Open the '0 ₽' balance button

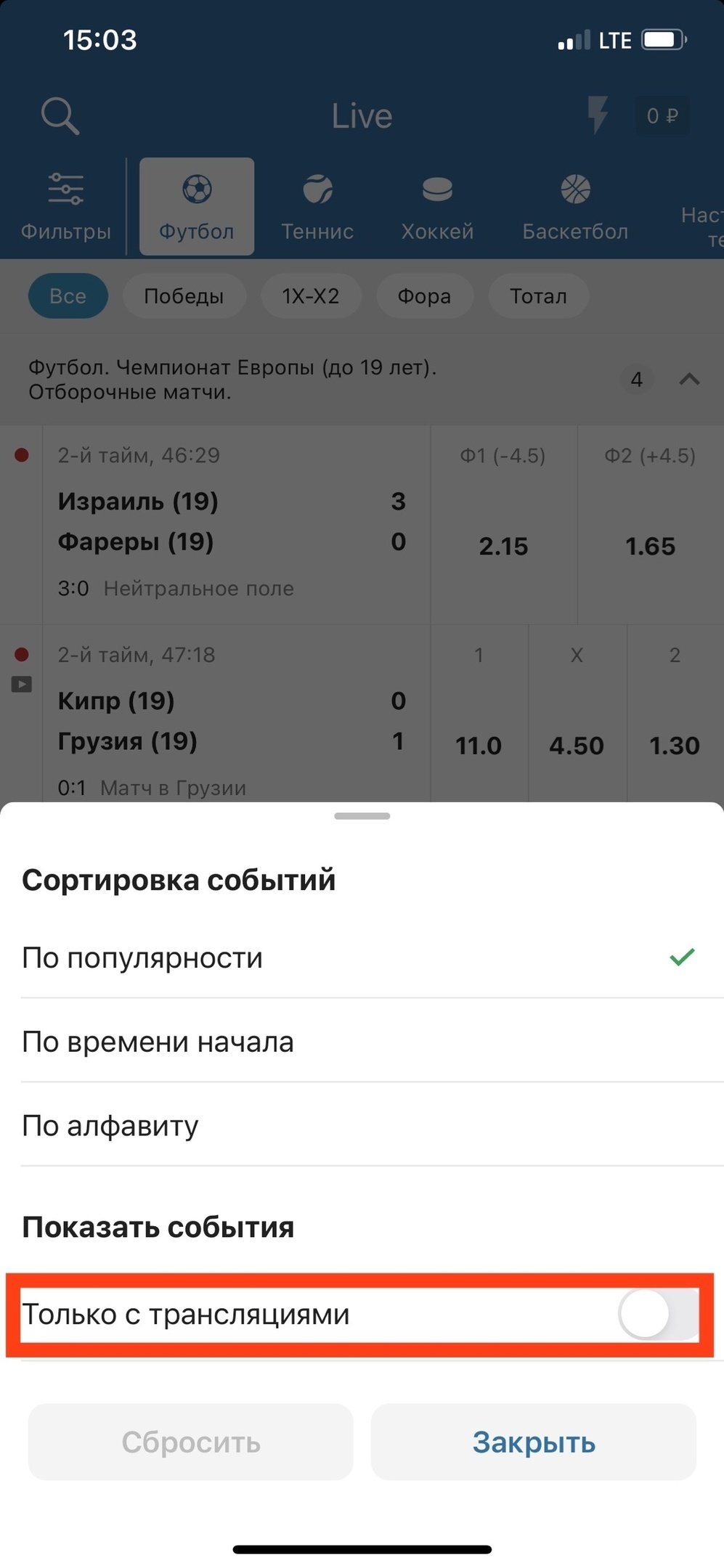[662, 116]
